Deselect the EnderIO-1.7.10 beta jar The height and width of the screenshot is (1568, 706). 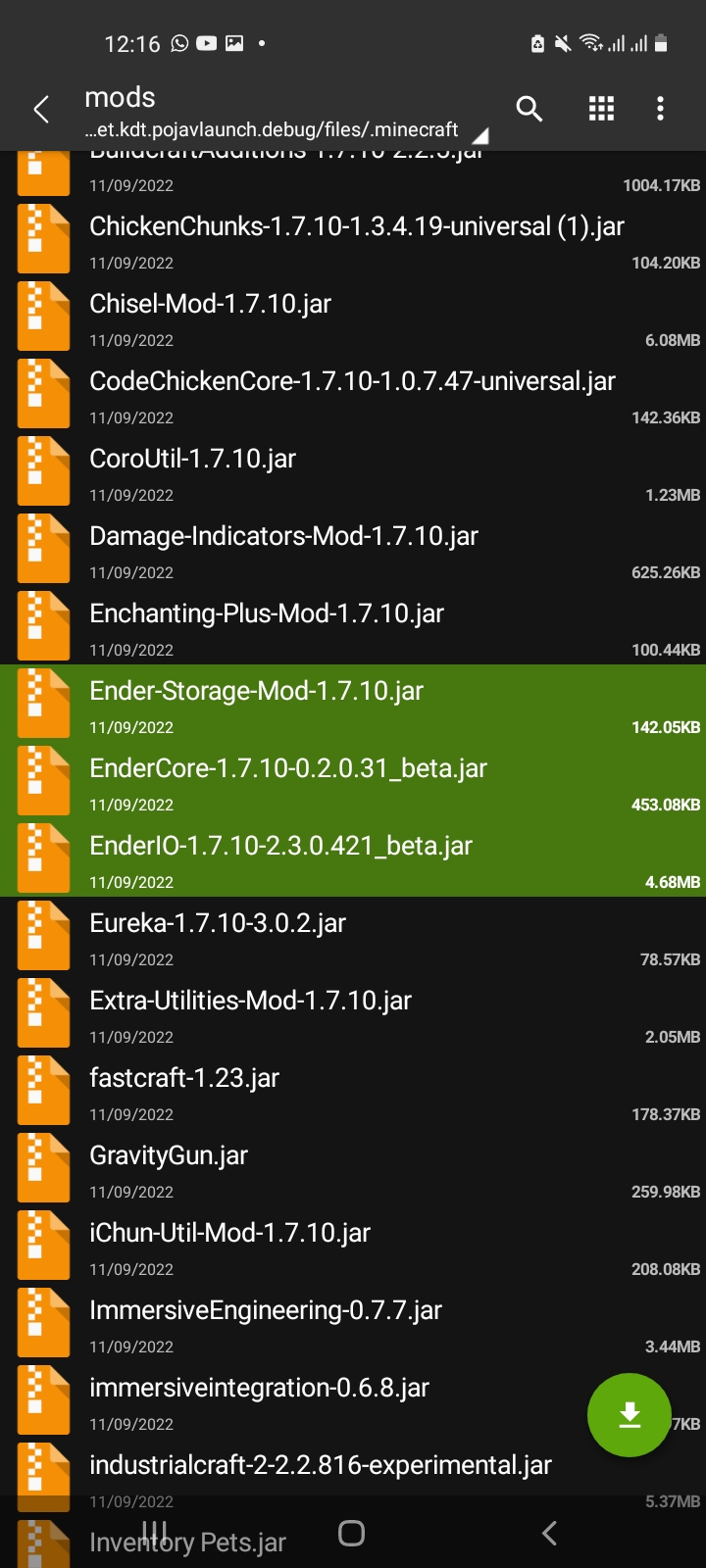point(353,857)
